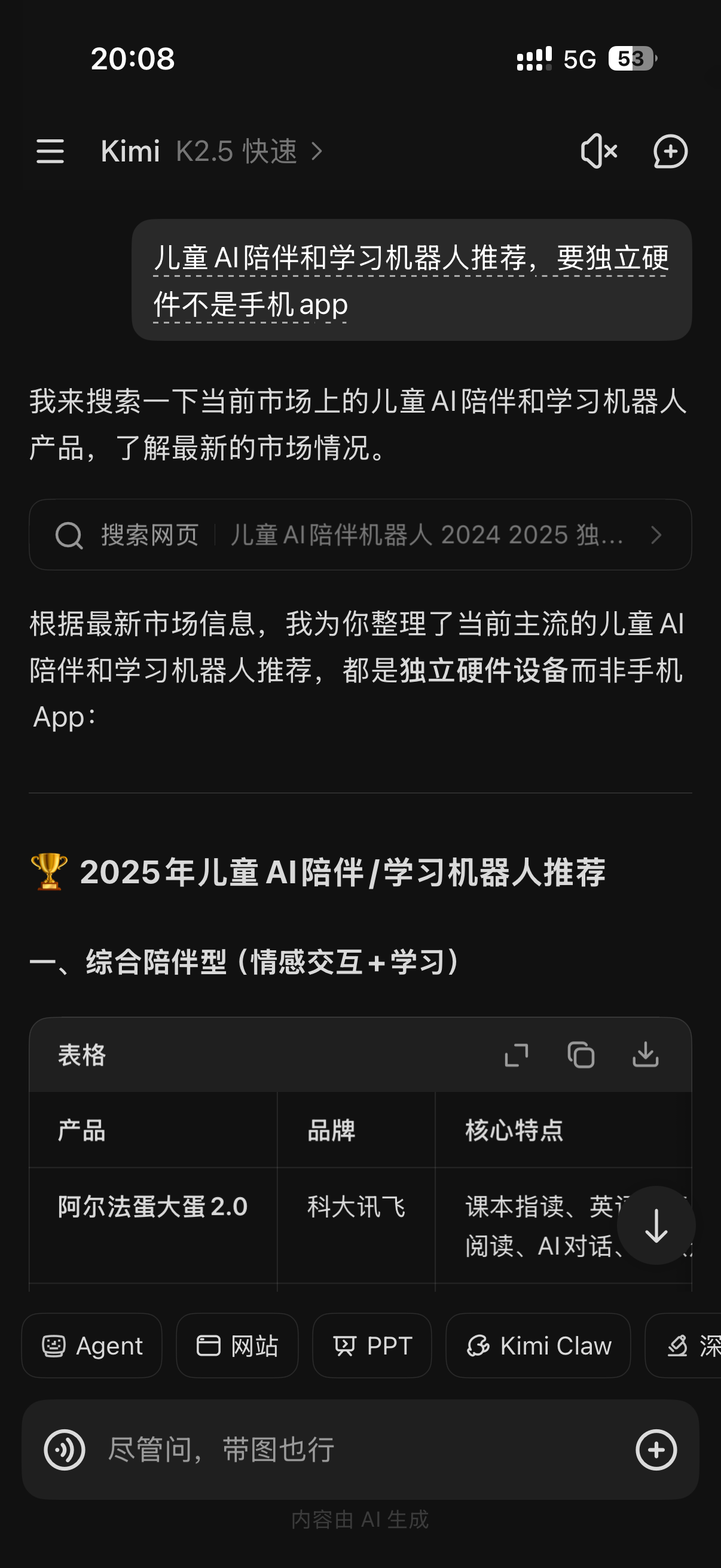Select the Kimi Claw chip
Image resolution: width=721 pixels, height=1568 pixels.
pyautogui.click(x=538, y=1346)
